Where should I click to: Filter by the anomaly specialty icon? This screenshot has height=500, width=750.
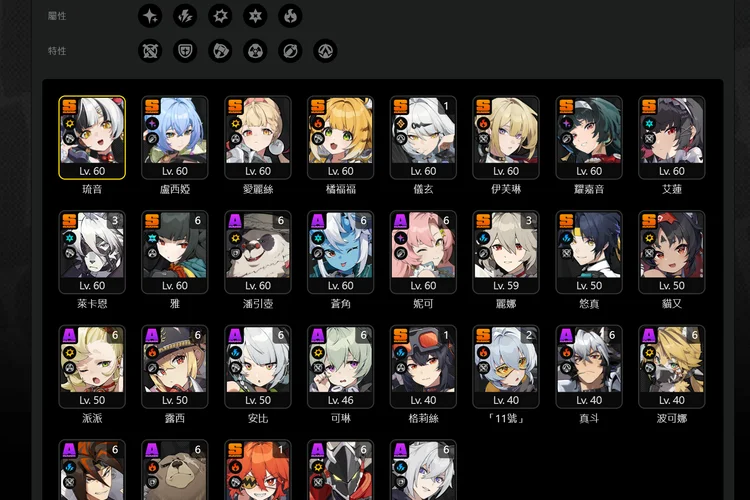[x=255, y=50]
